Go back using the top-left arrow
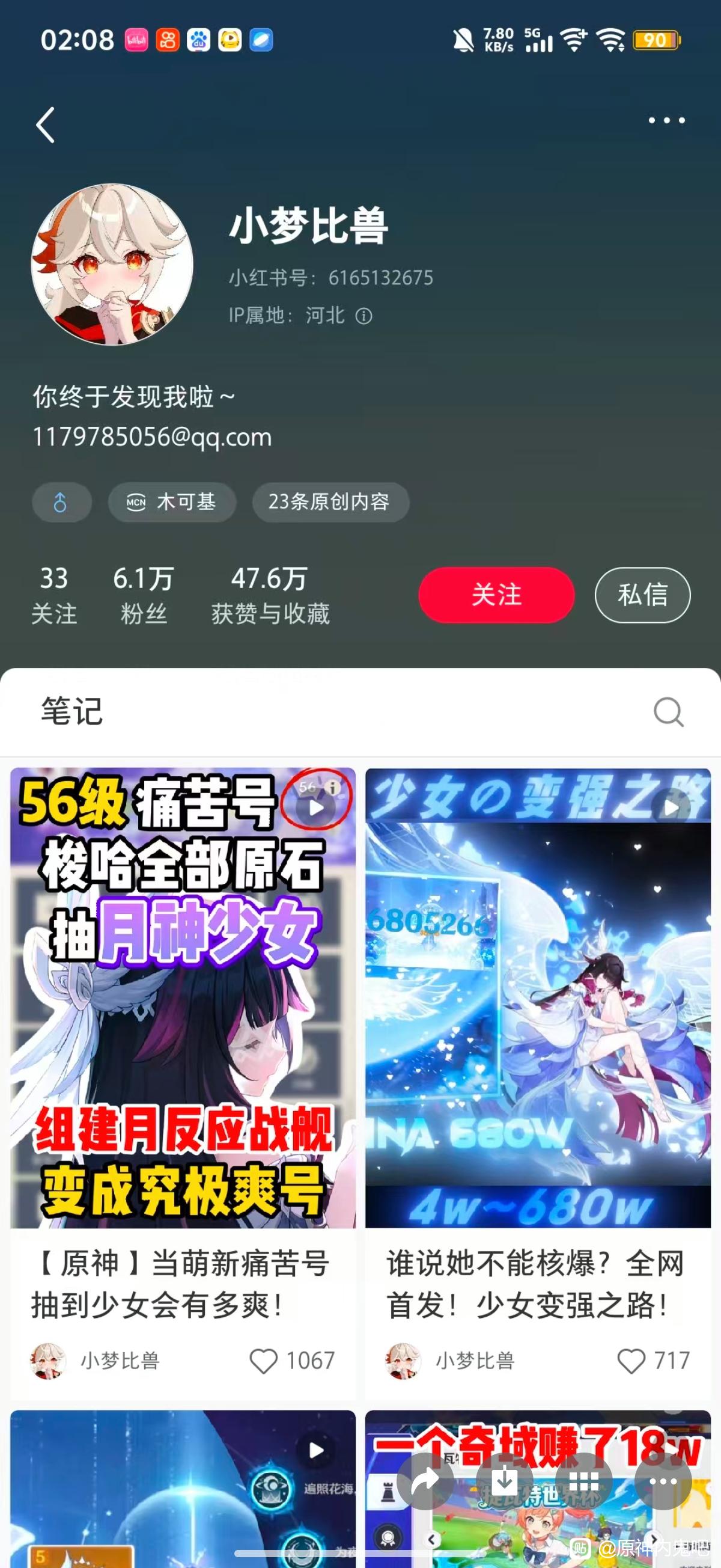 click(x=46, y=125)
